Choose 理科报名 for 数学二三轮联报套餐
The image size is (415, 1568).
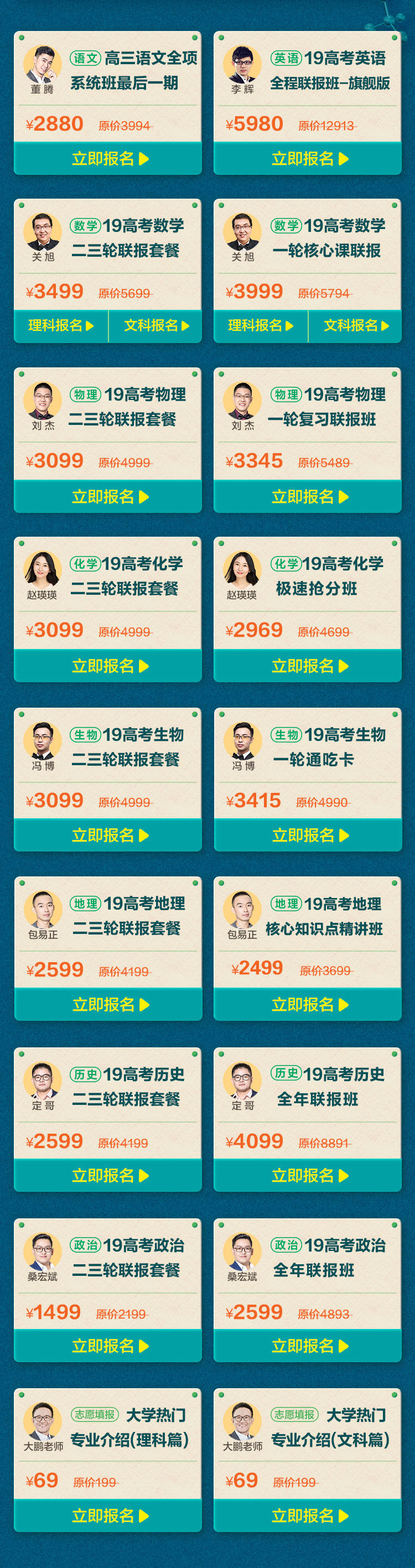[61, 326]
